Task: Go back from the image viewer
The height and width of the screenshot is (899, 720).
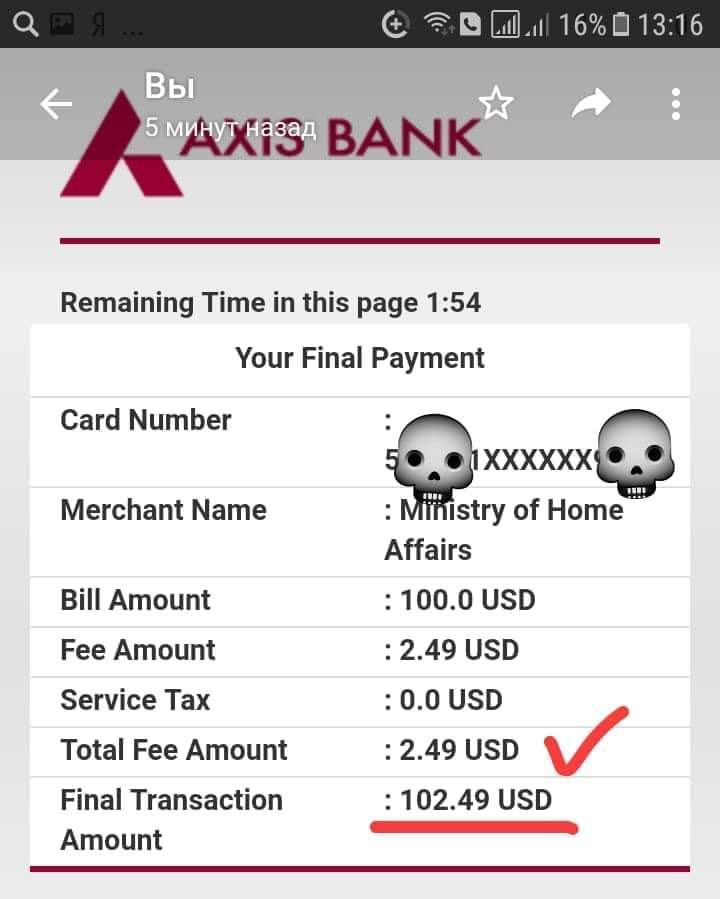Action: tap(56, 104)
